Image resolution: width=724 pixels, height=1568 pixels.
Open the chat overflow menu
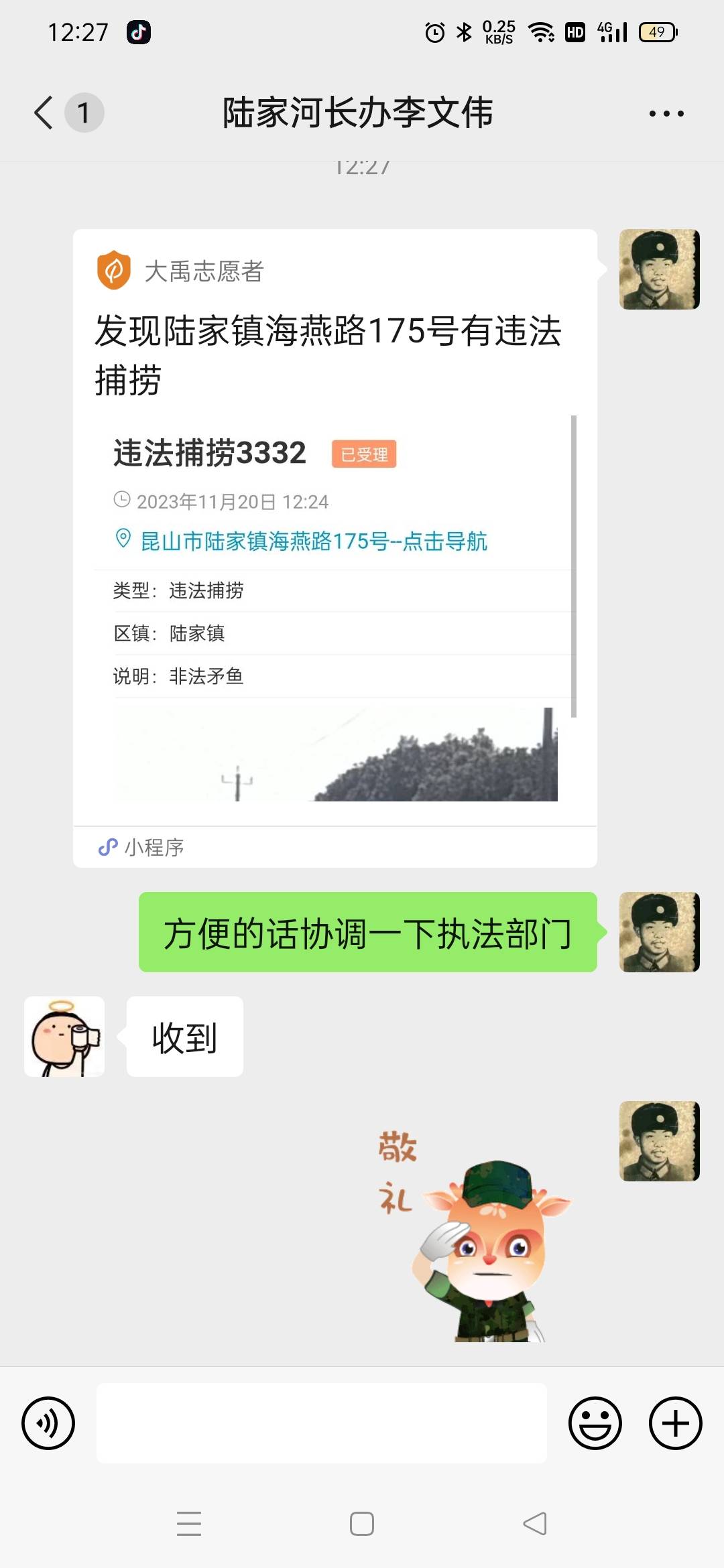[x=666, y=113]
